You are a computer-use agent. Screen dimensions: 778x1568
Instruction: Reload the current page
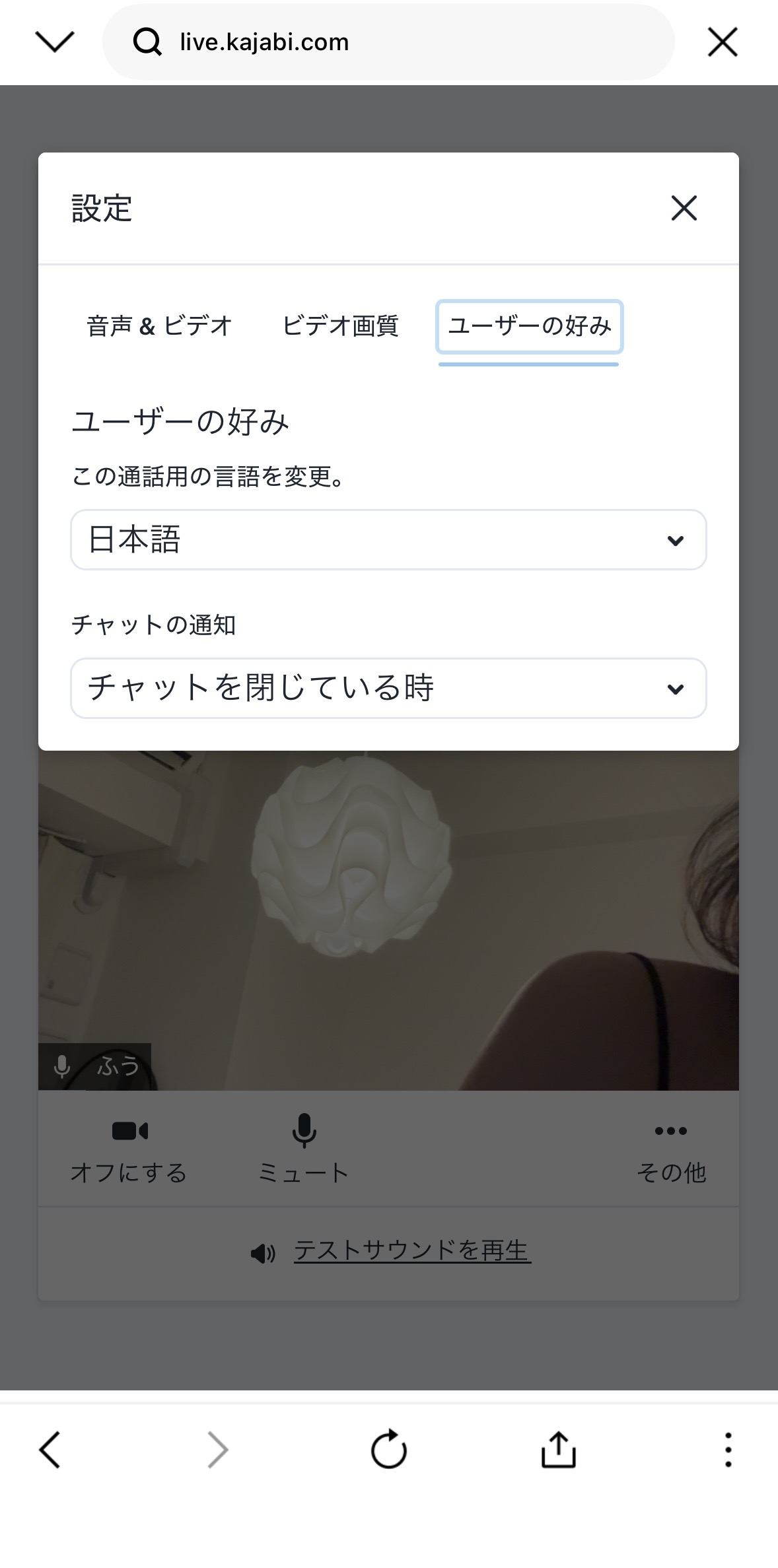coord(388,1450)
